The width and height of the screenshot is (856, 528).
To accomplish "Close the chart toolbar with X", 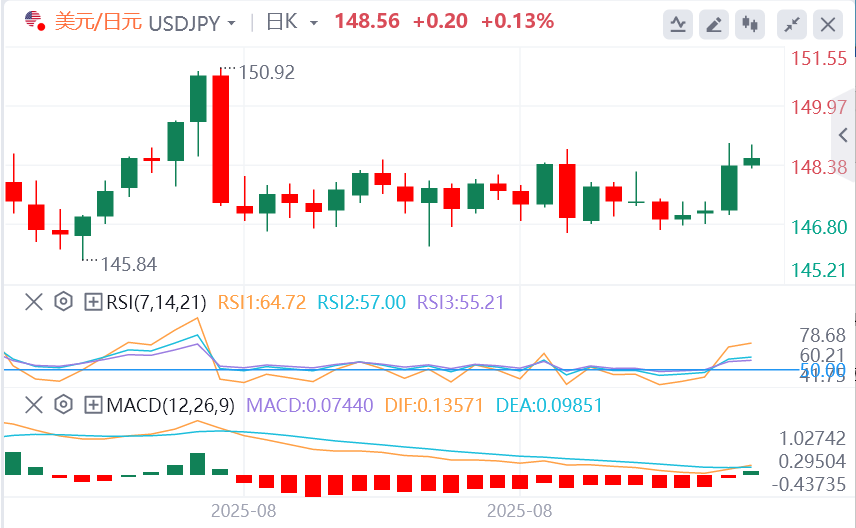I will 828,23.
